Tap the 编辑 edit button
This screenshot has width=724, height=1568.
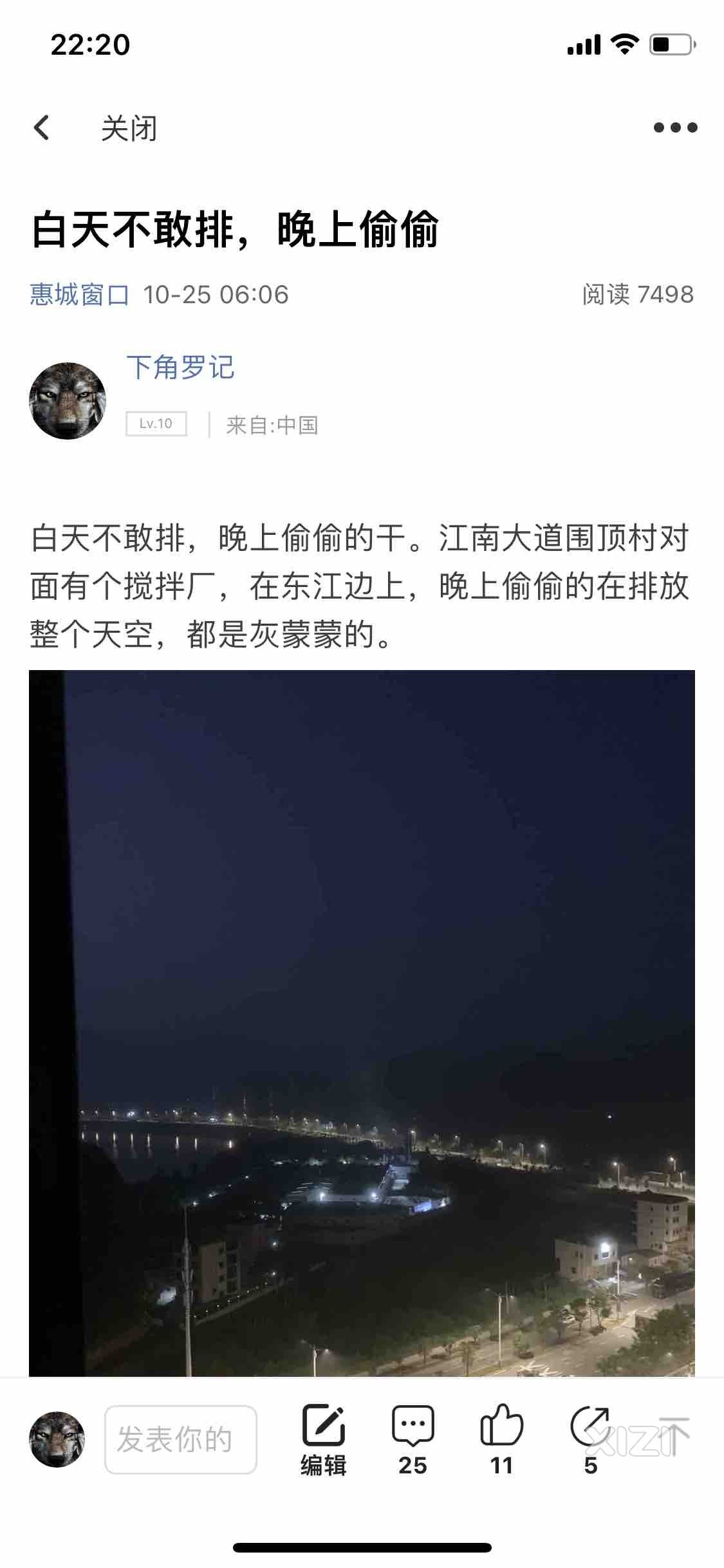point(324,1439)
